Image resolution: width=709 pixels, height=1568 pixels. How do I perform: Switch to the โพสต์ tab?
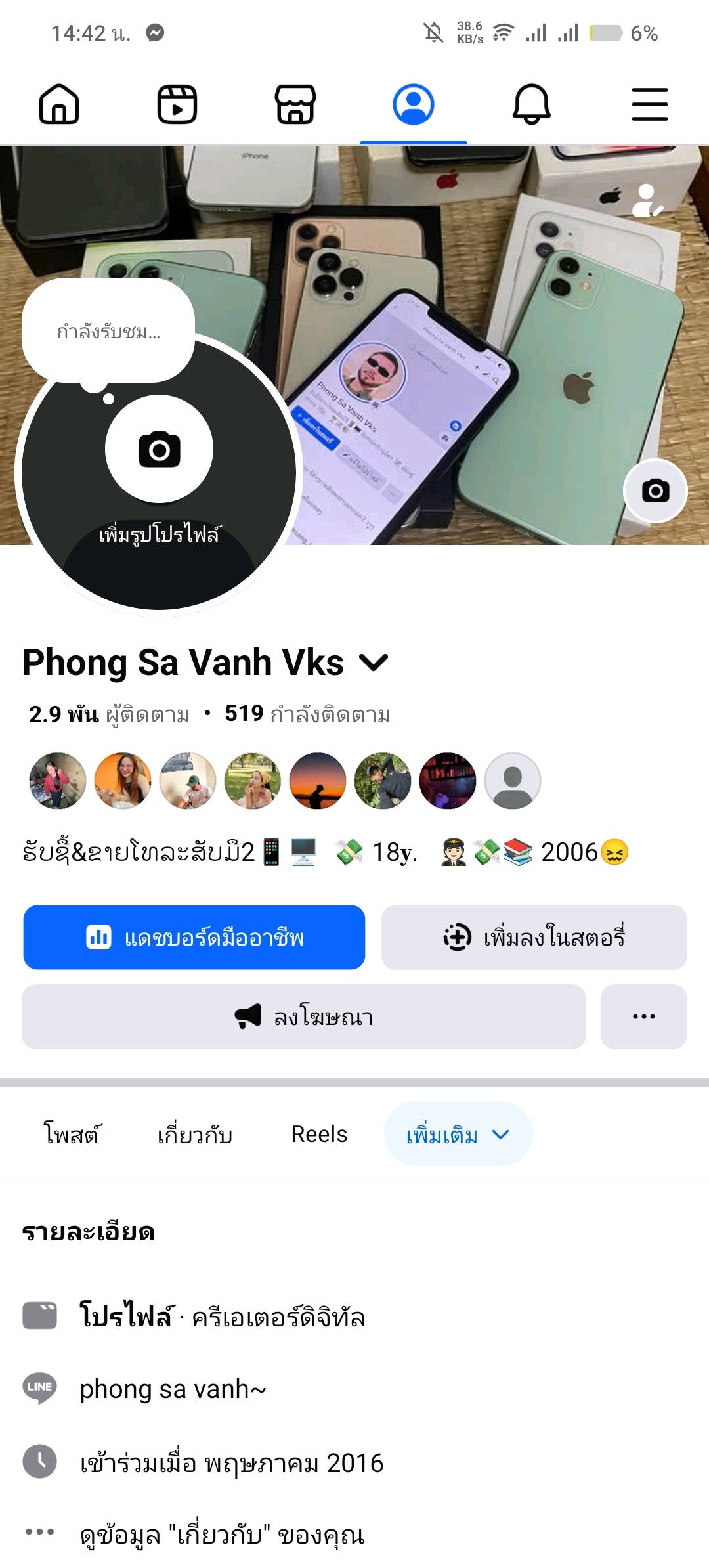[71, 1134]
